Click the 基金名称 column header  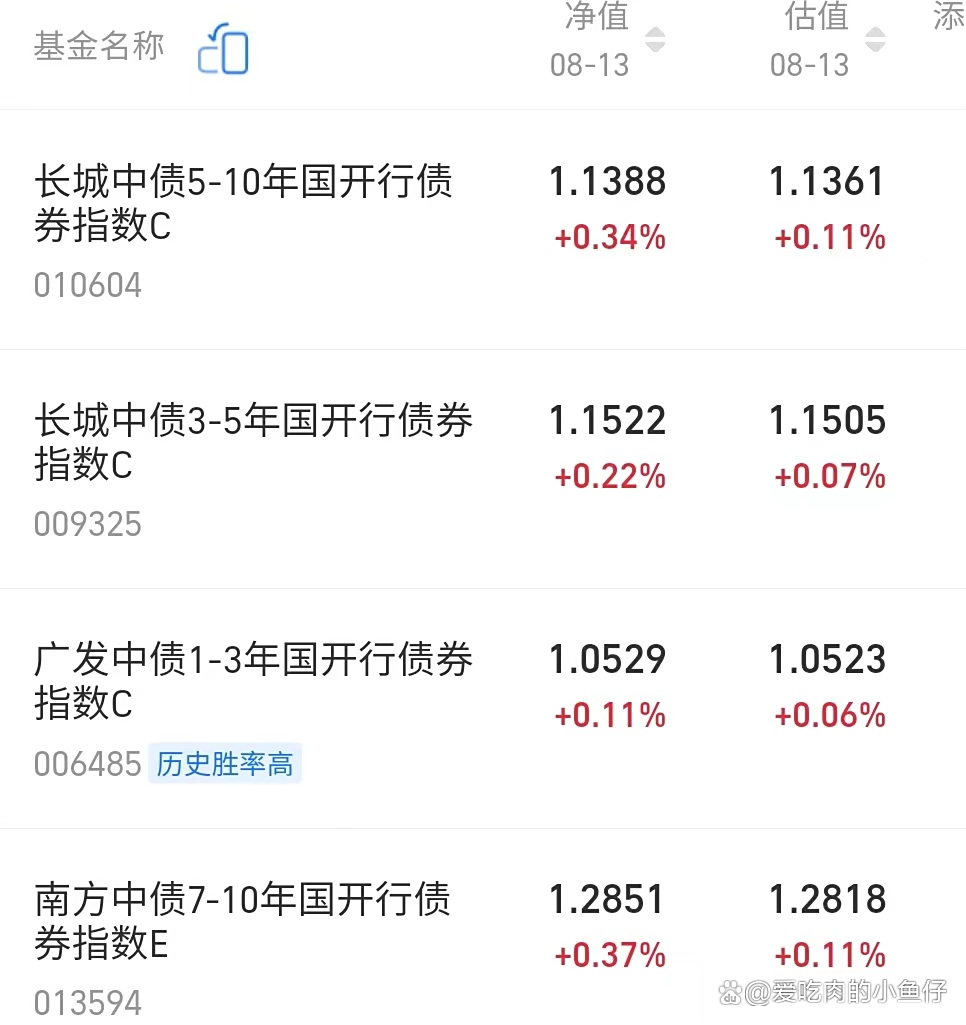pyautogui.click(x=98, y=45)
